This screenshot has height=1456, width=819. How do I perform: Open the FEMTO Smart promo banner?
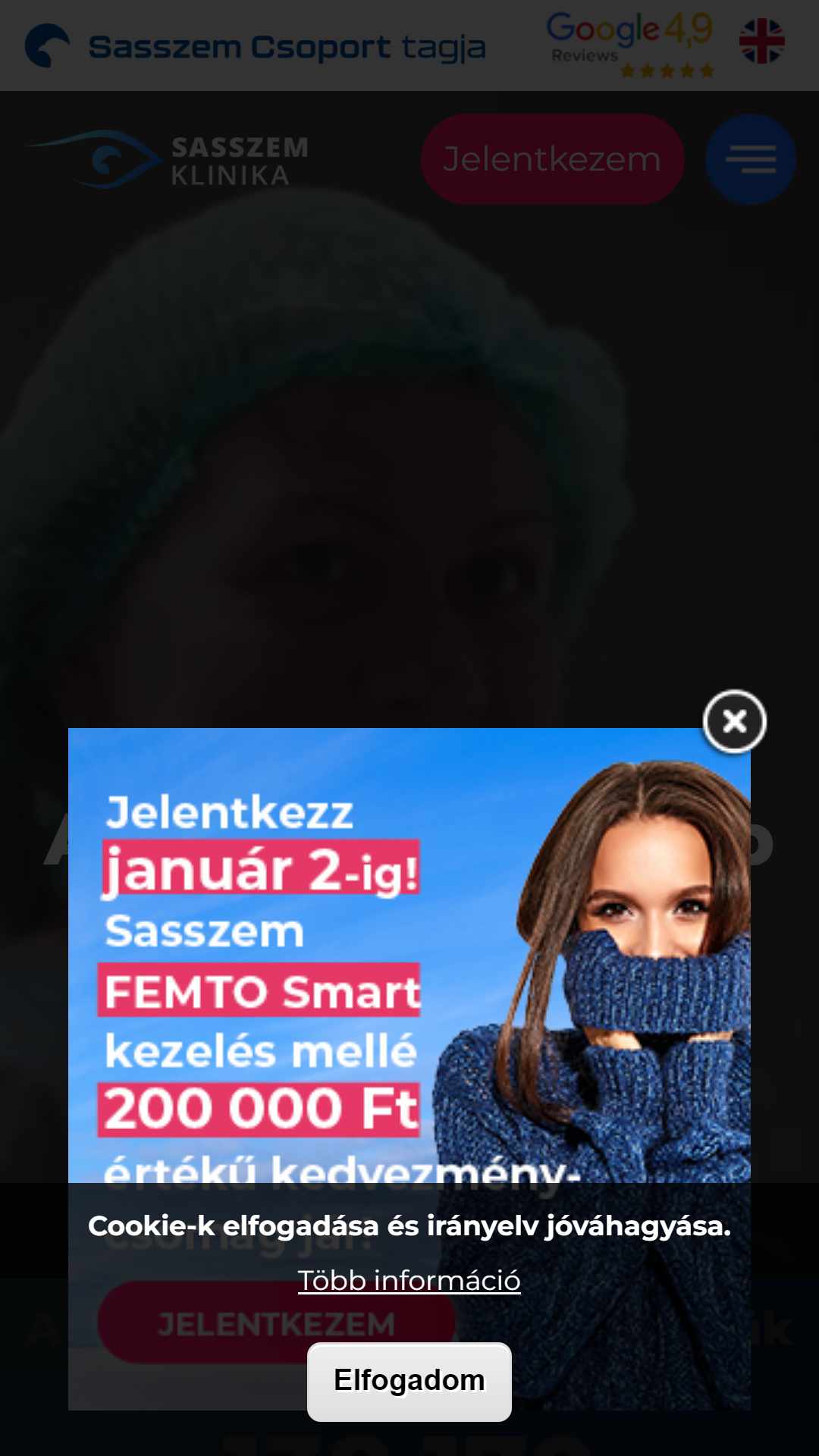coord(409,955)
